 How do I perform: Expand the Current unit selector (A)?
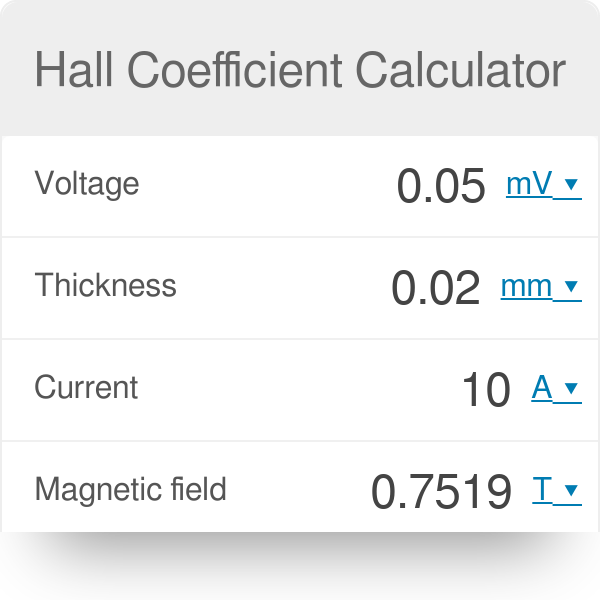click(555, 389)
